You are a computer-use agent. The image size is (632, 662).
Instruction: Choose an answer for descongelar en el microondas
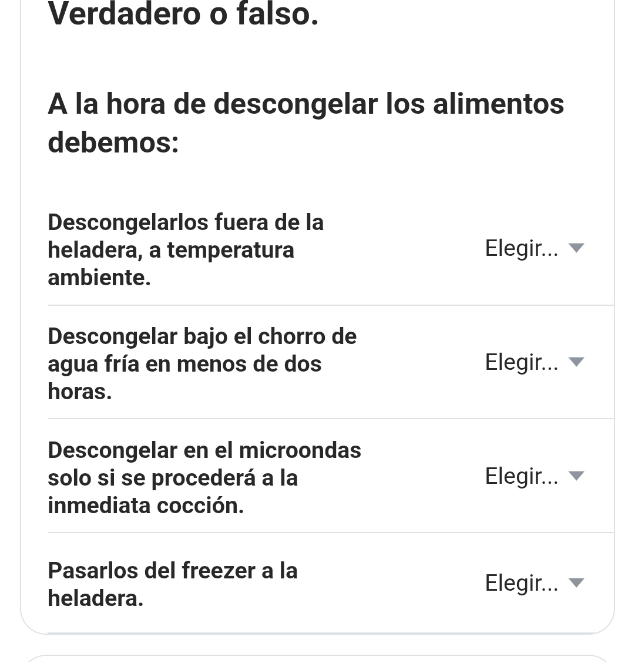(534, 476)
